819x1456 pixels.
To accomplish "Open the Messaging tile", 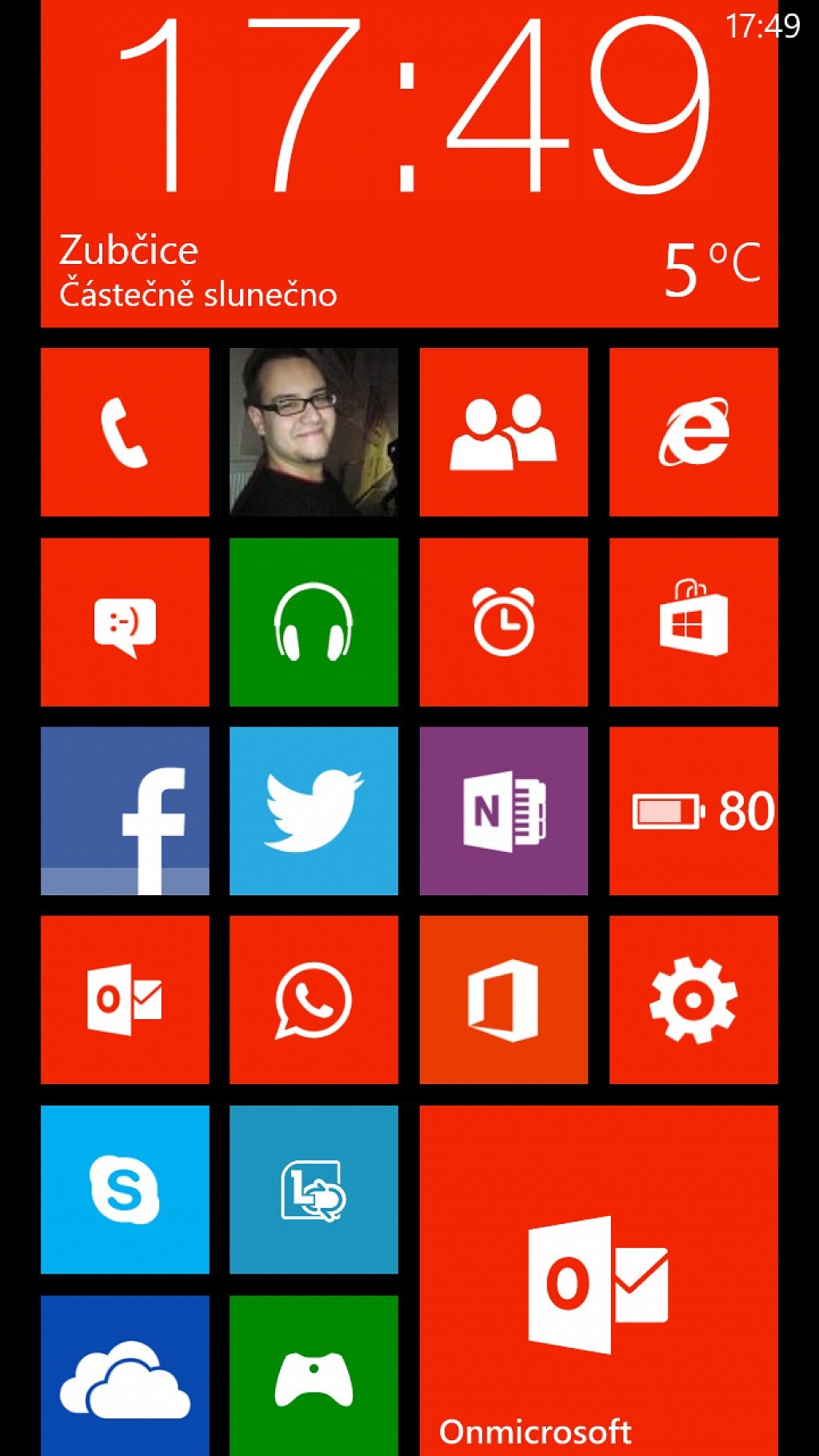I will (x=125, y=622).
